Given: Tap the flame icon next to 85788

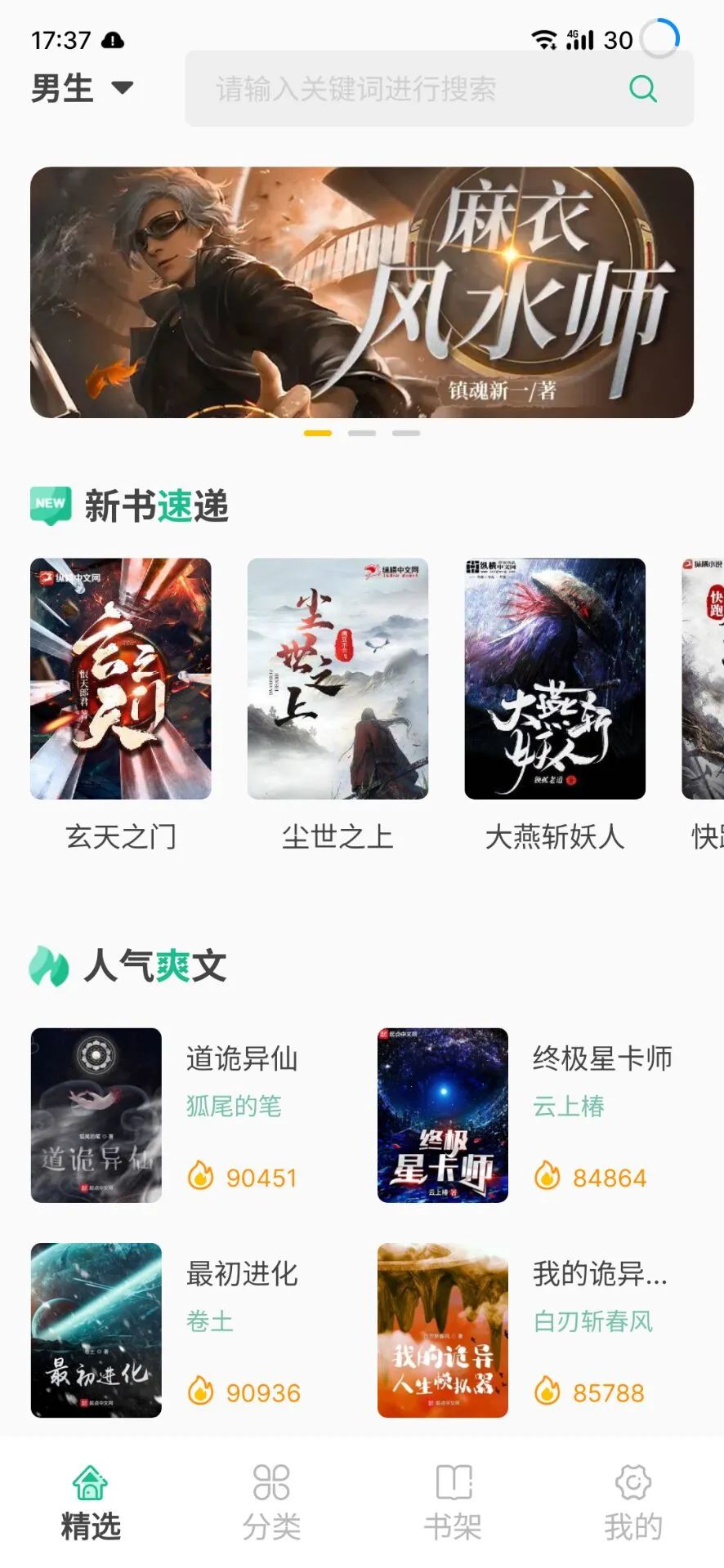Looking at the screenshot, I should [x=546, y=1391].
